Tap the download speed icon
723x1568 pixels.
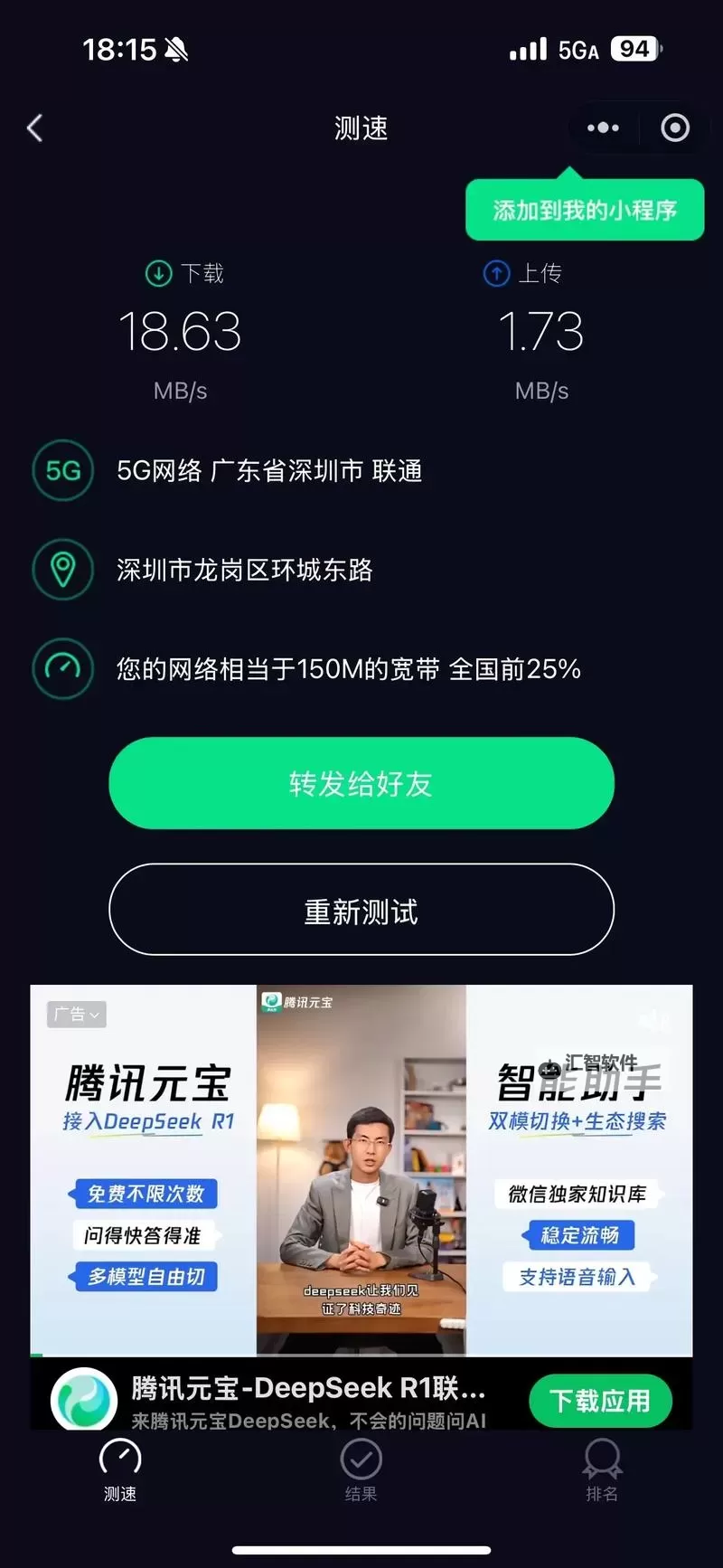[x=157, y=273]
